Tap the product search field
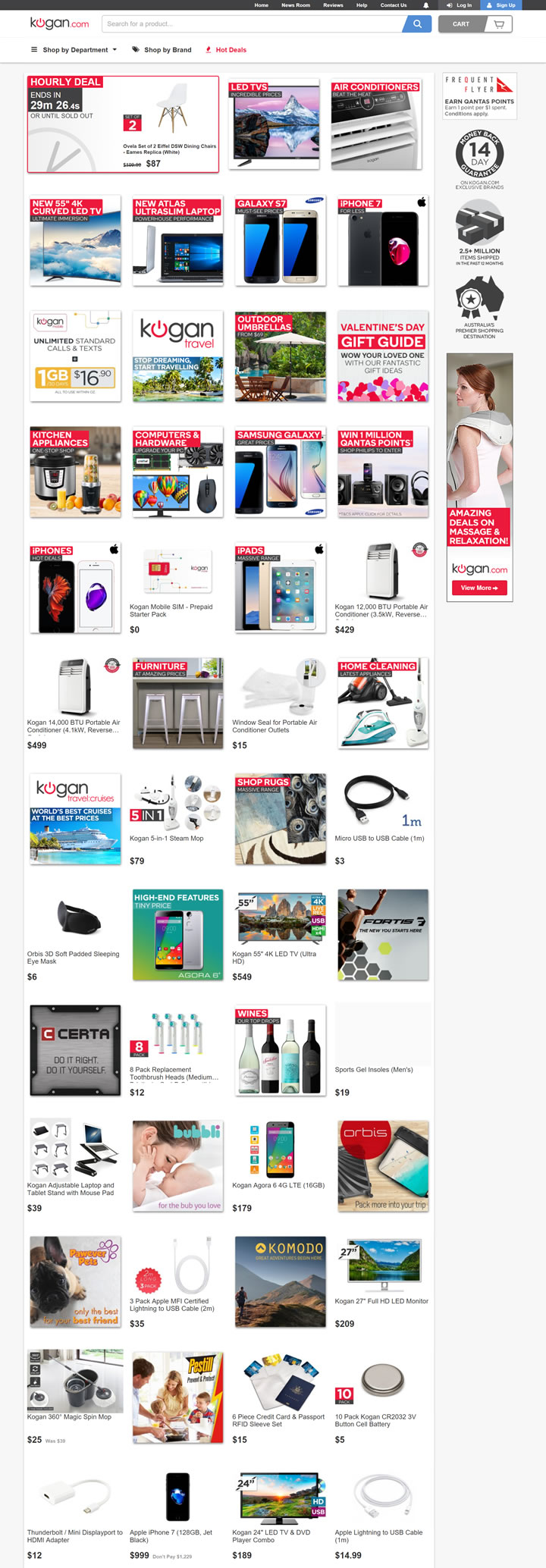Image resolution: width=546 pixels, height=1568 pixels. coord(251,24)
